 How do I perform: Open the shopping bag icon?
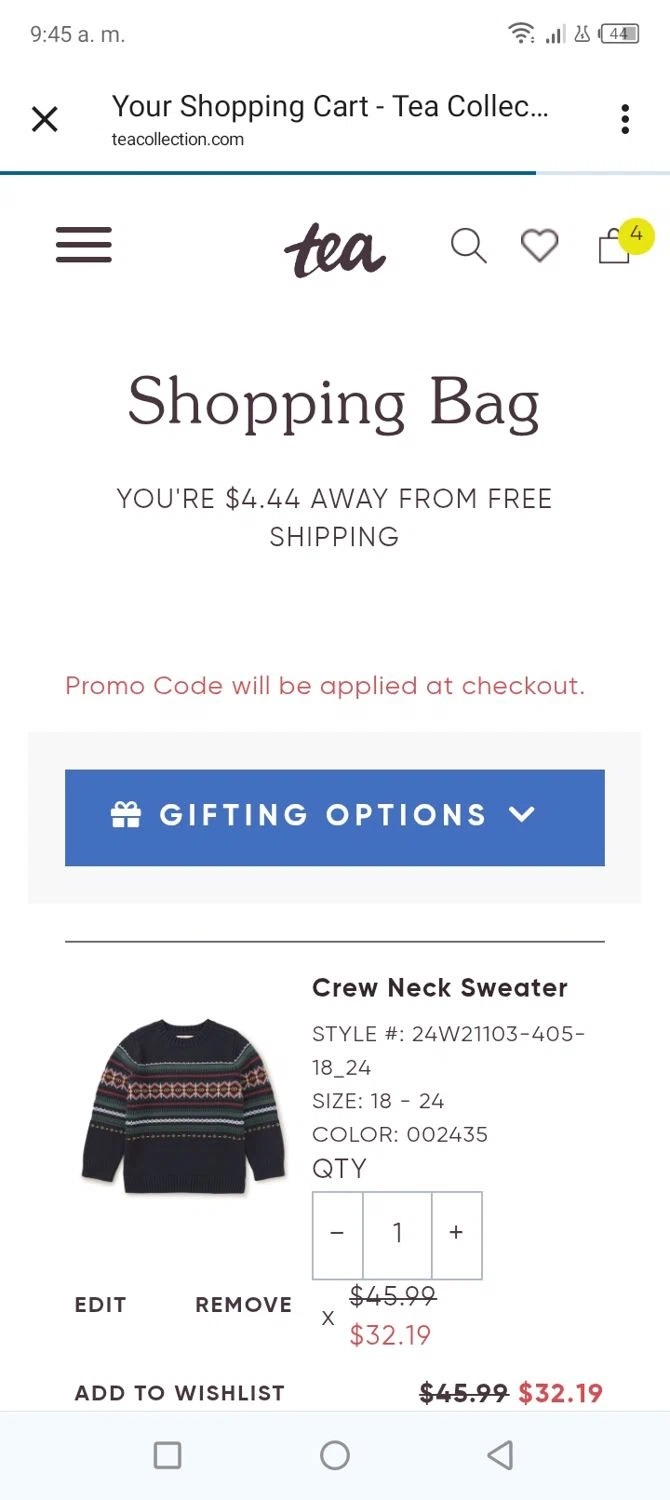coord(614,245)
